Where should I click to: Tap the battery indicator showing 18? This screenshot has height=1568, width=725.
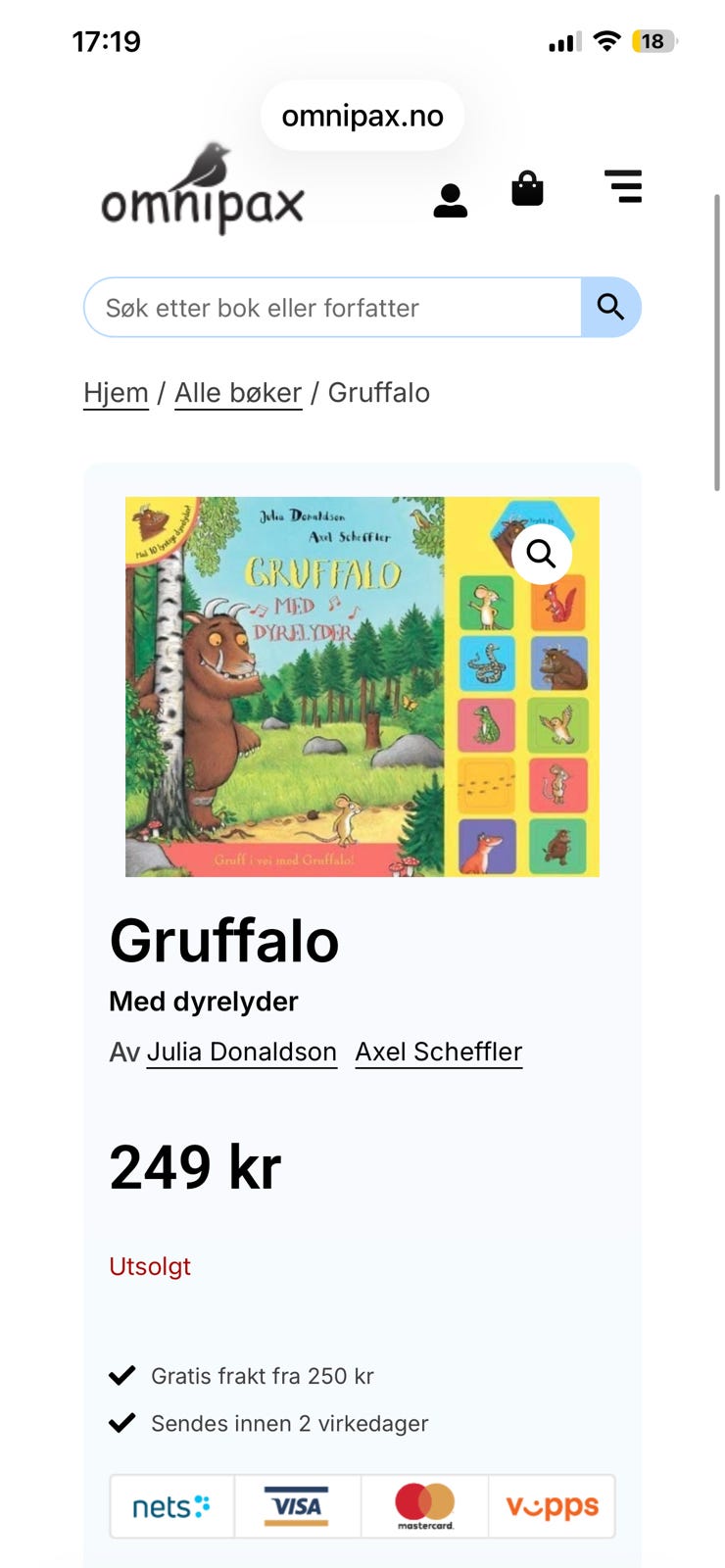[x=654, y=41]
